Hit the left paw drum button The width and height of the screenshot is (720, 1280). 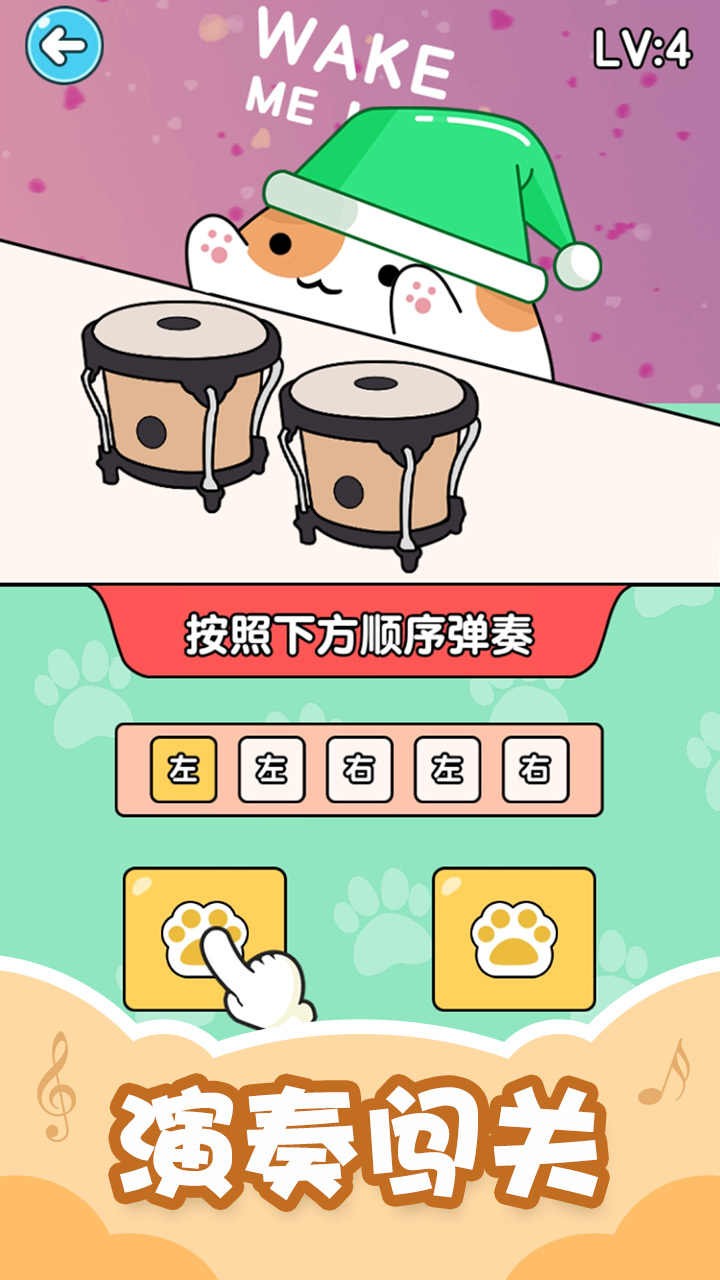[204, 937]
